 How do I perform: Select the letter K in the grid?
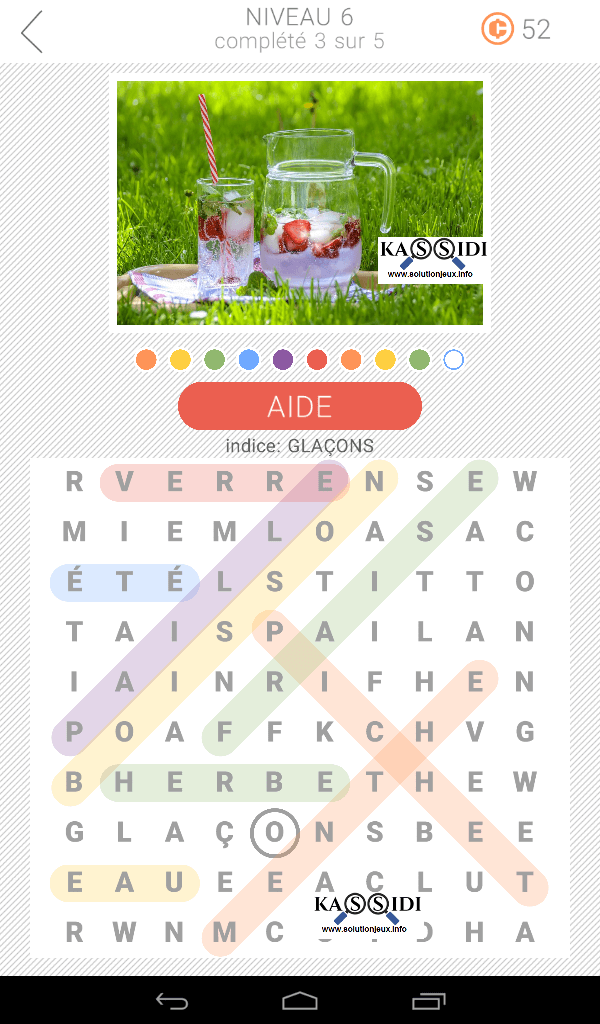324,732
